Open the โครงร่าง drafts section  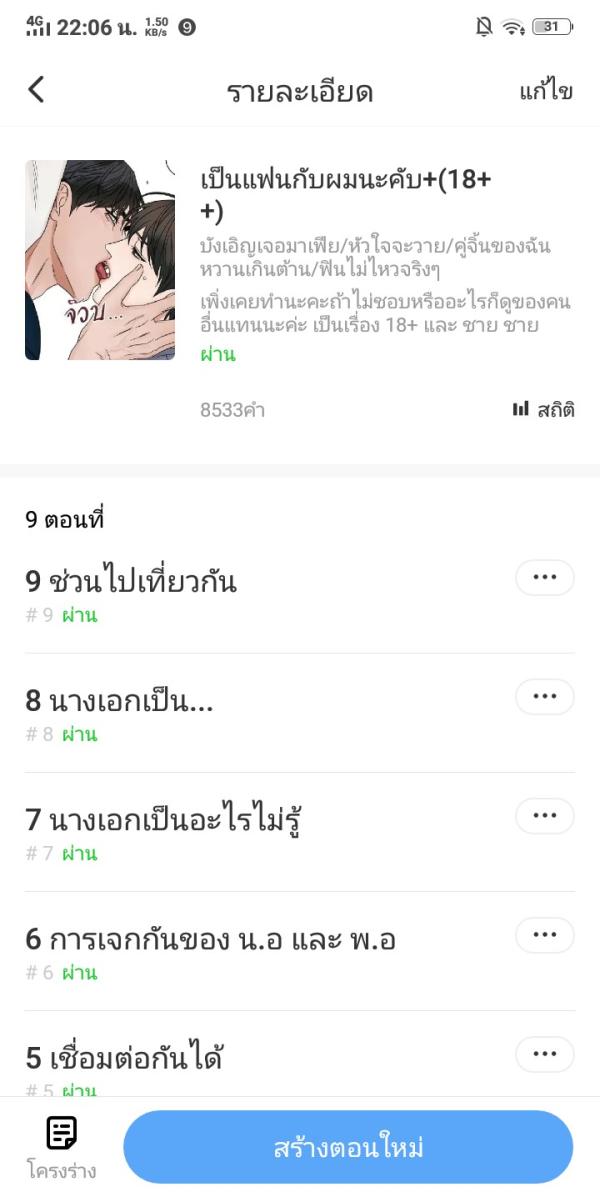pos(62,1147)
